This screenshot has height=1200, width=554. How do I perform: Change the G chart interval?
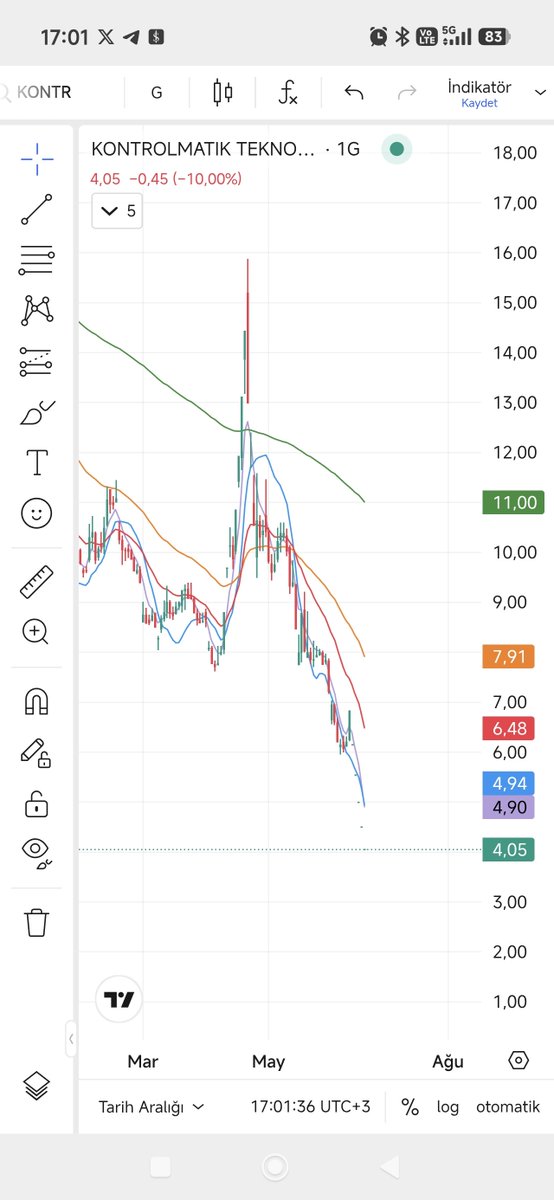pos(157,93)
